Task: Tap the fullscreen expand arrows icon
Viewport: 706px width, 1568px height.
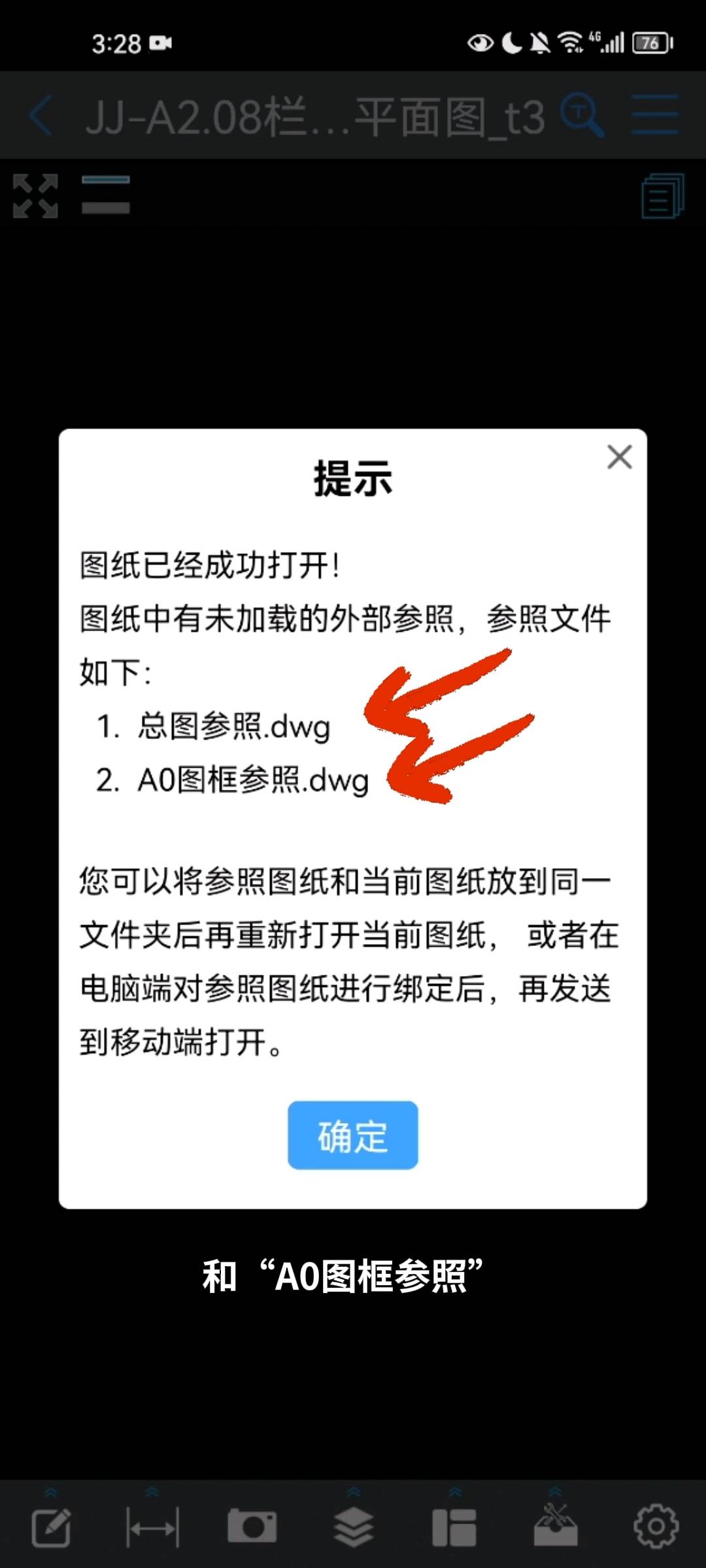Action: coord(35,196)
